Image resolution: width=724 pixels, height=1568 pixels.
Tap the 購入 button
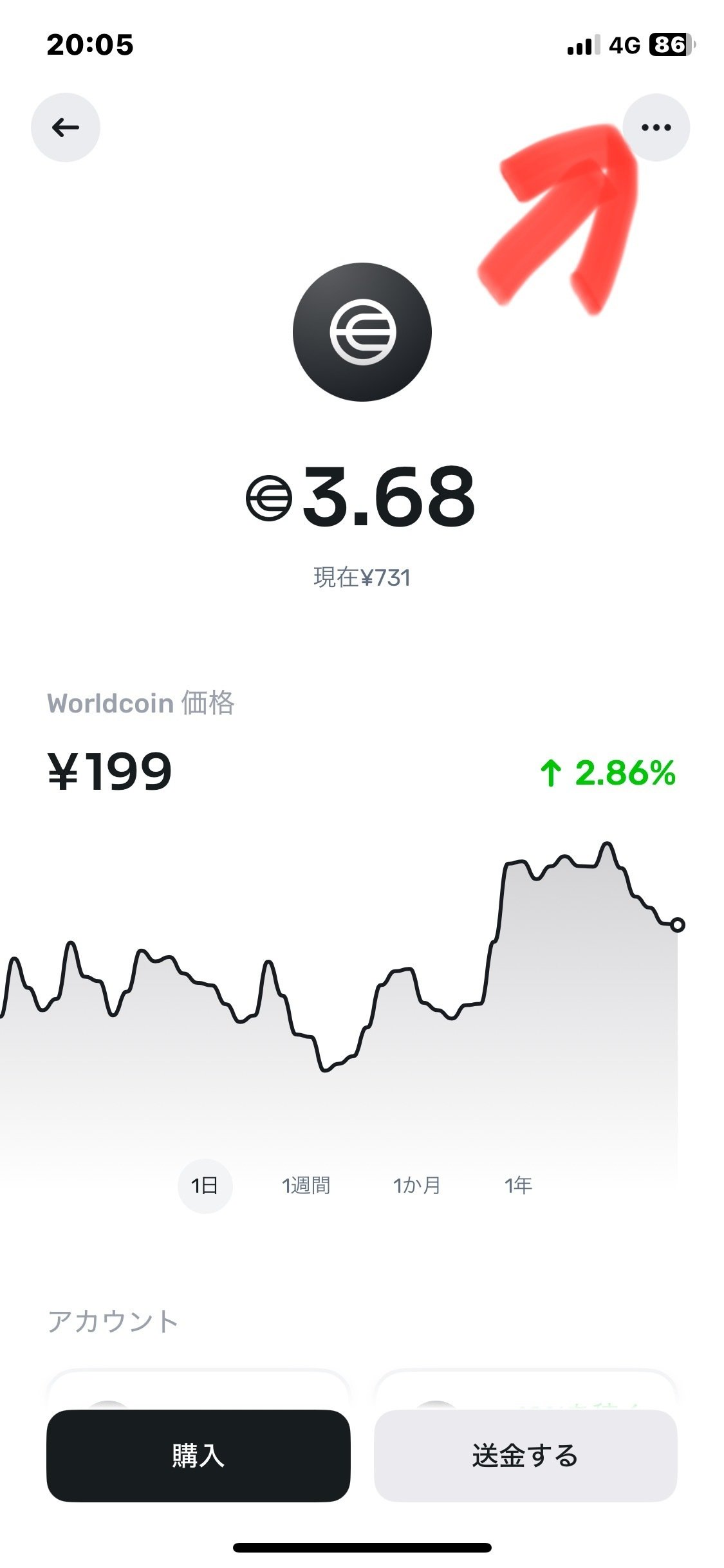pos(198,1456)
